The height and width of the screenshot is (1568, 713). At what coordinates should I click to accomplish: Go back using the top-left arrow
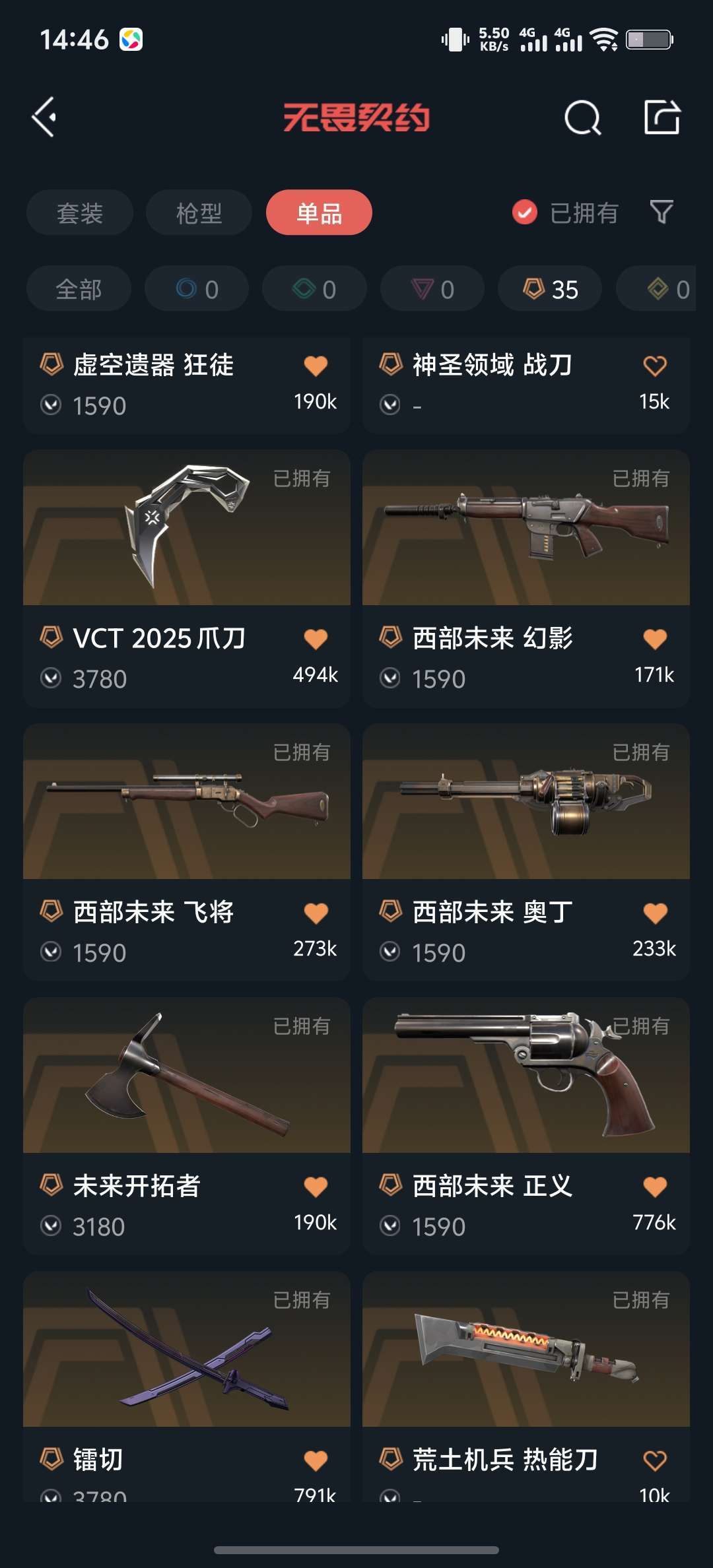pos(44,118)
